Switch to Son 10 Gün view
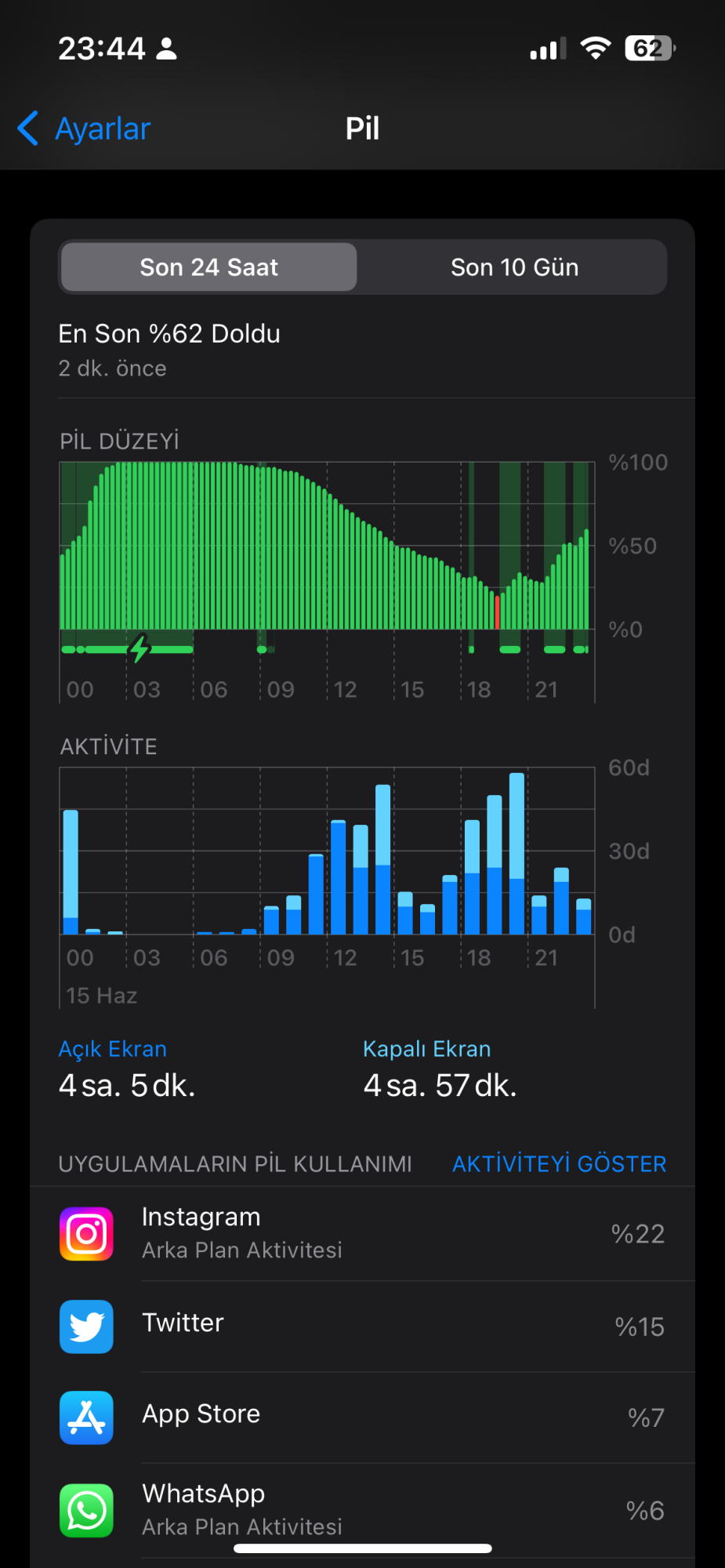This screenshot has height=1568, width=725. [514, 267]
